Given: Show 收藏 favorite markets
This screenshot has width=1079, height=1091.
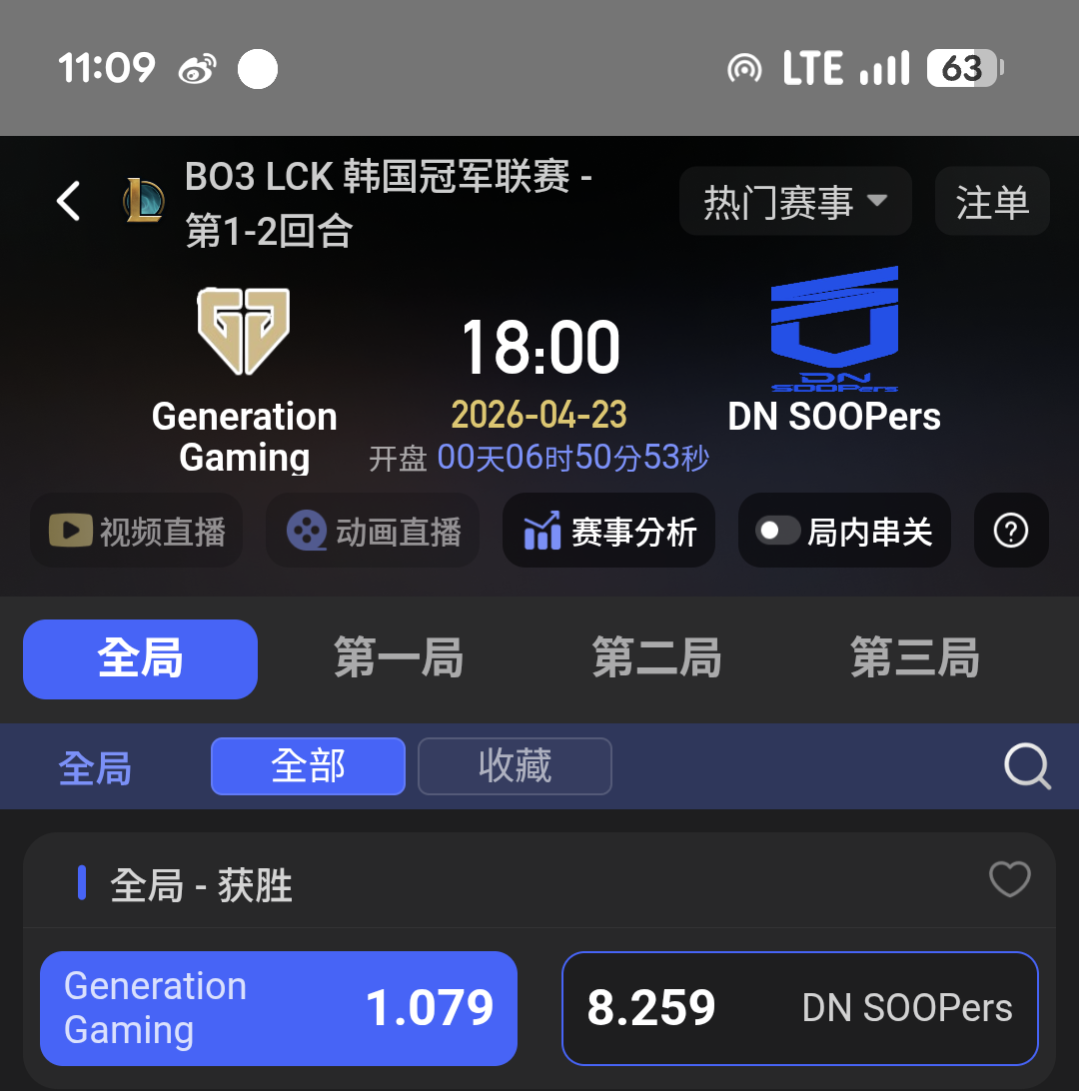Looking at the screenshot, I should (x=515, y=766).
